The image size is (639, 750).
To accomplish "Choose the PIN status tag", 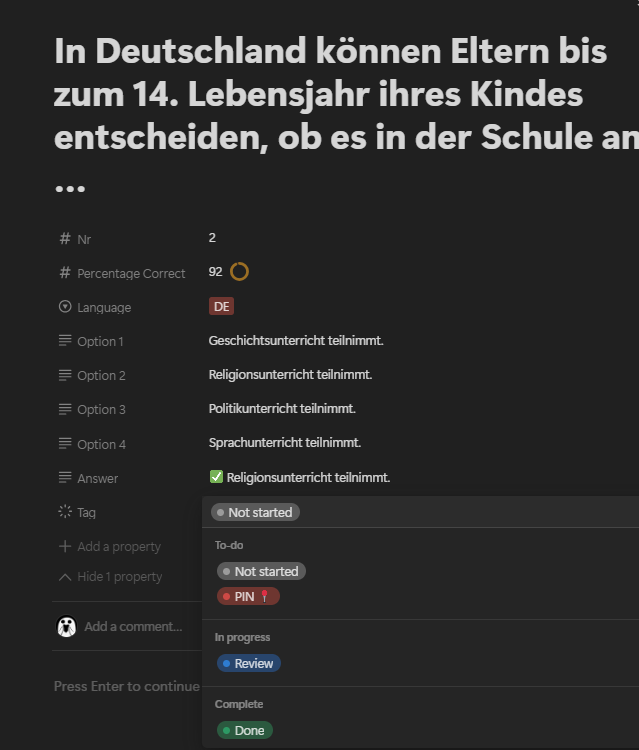I will point(248,596).
